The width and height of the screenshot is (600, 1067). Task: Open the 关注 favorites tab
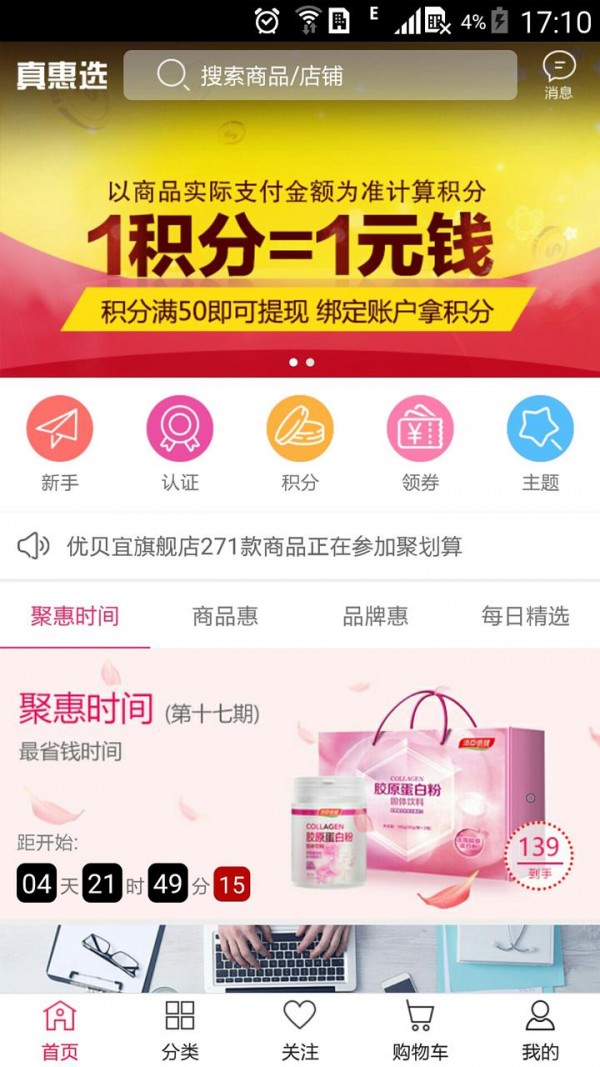(300, 1031)
